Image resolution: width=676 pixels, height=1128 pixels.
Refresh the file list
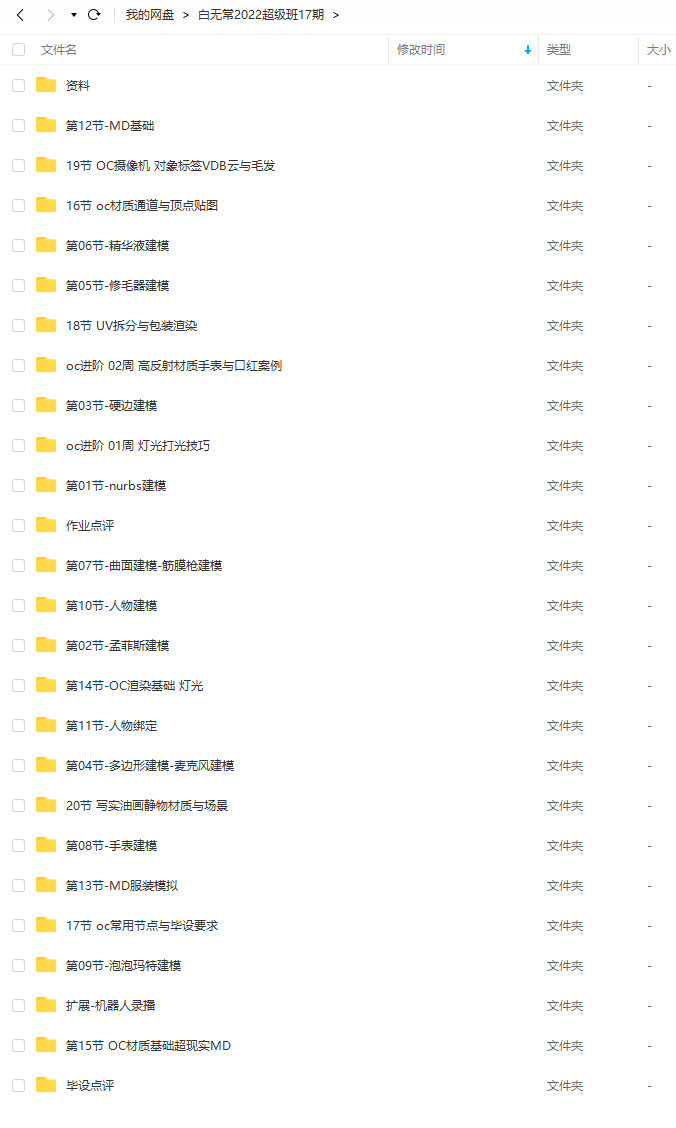(x=94, y=15)
